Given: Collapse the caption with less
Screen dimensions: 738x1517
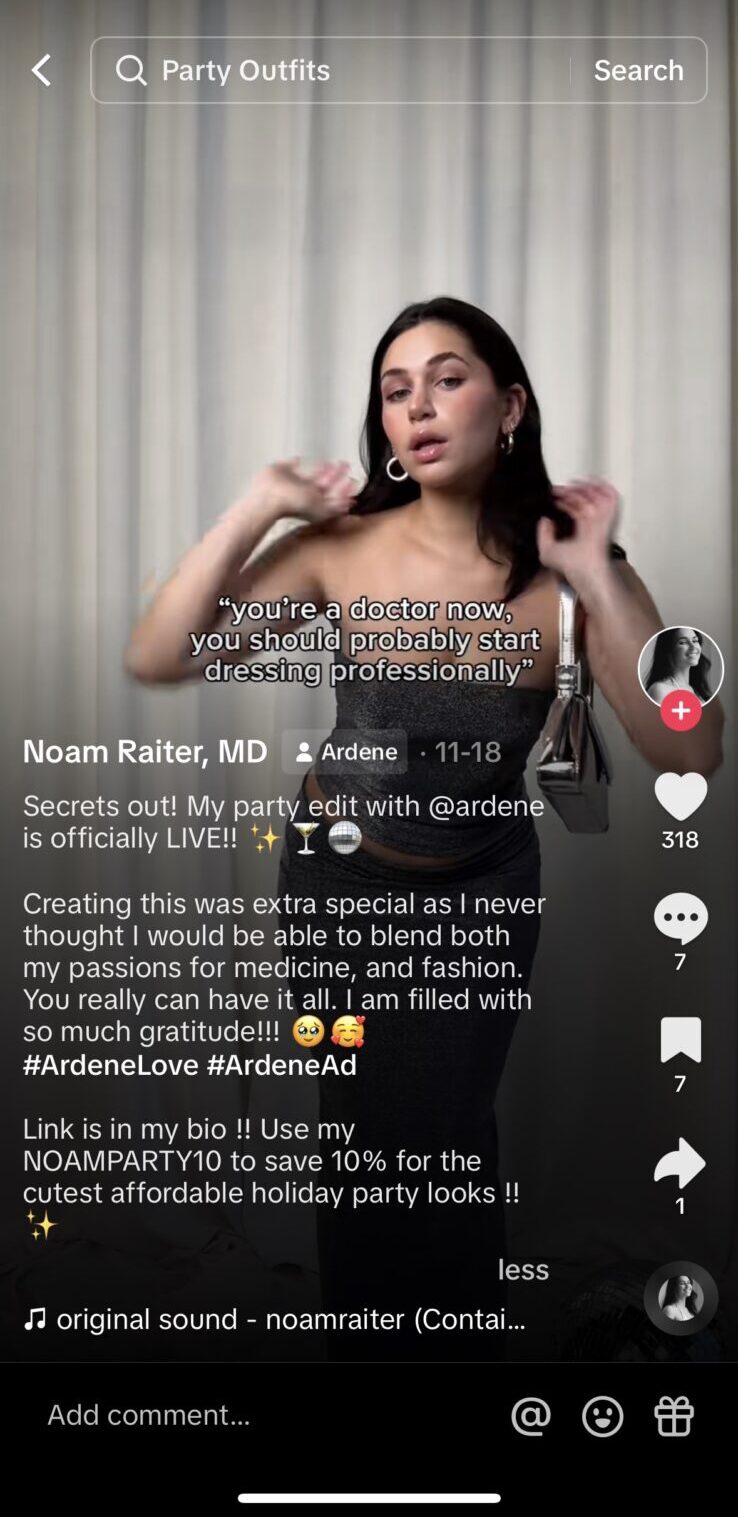Looking at the screenshot, I should coord(523,1269).
